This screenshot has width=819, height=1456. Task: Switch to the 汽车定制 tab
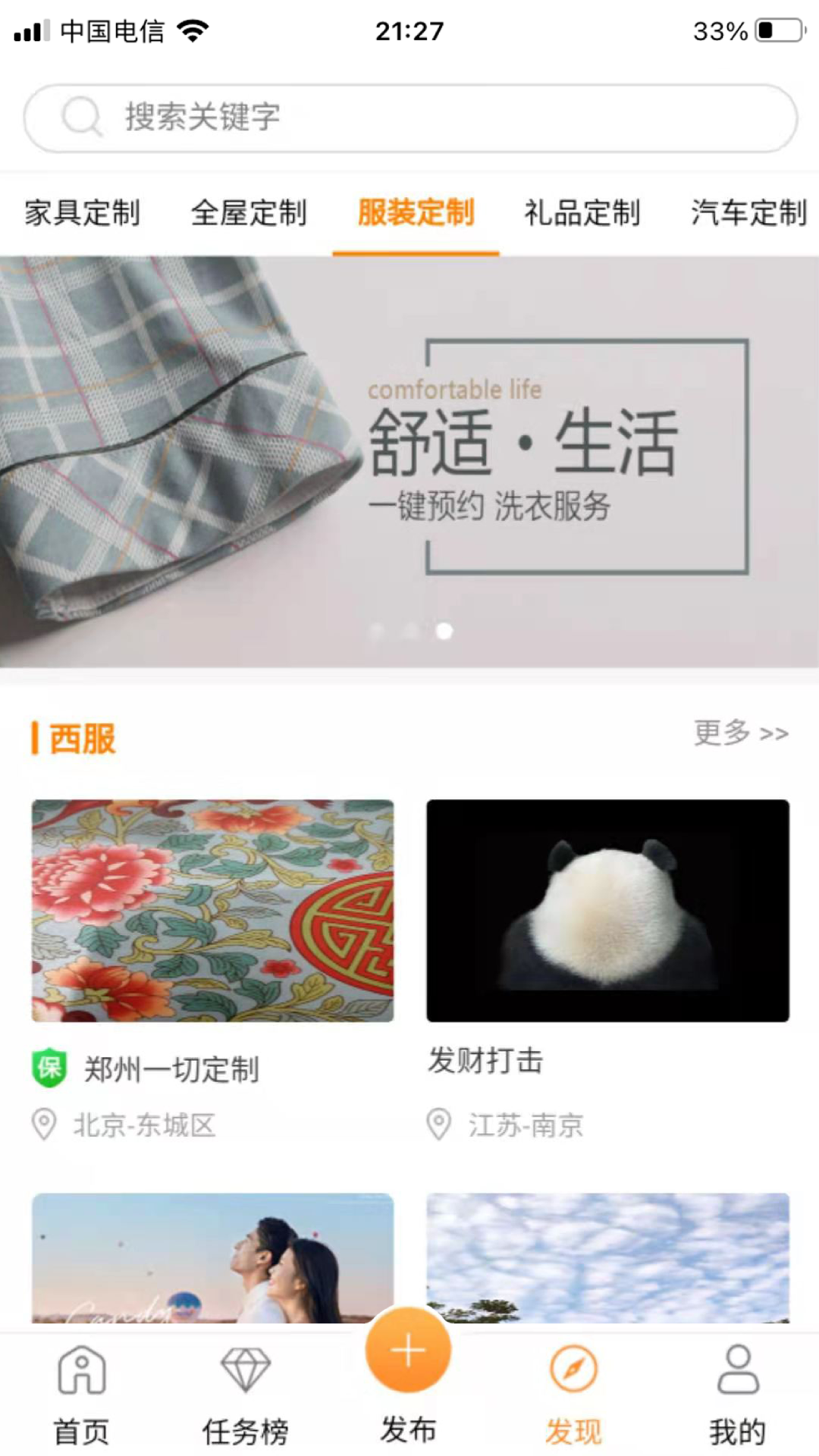point(748,213)
